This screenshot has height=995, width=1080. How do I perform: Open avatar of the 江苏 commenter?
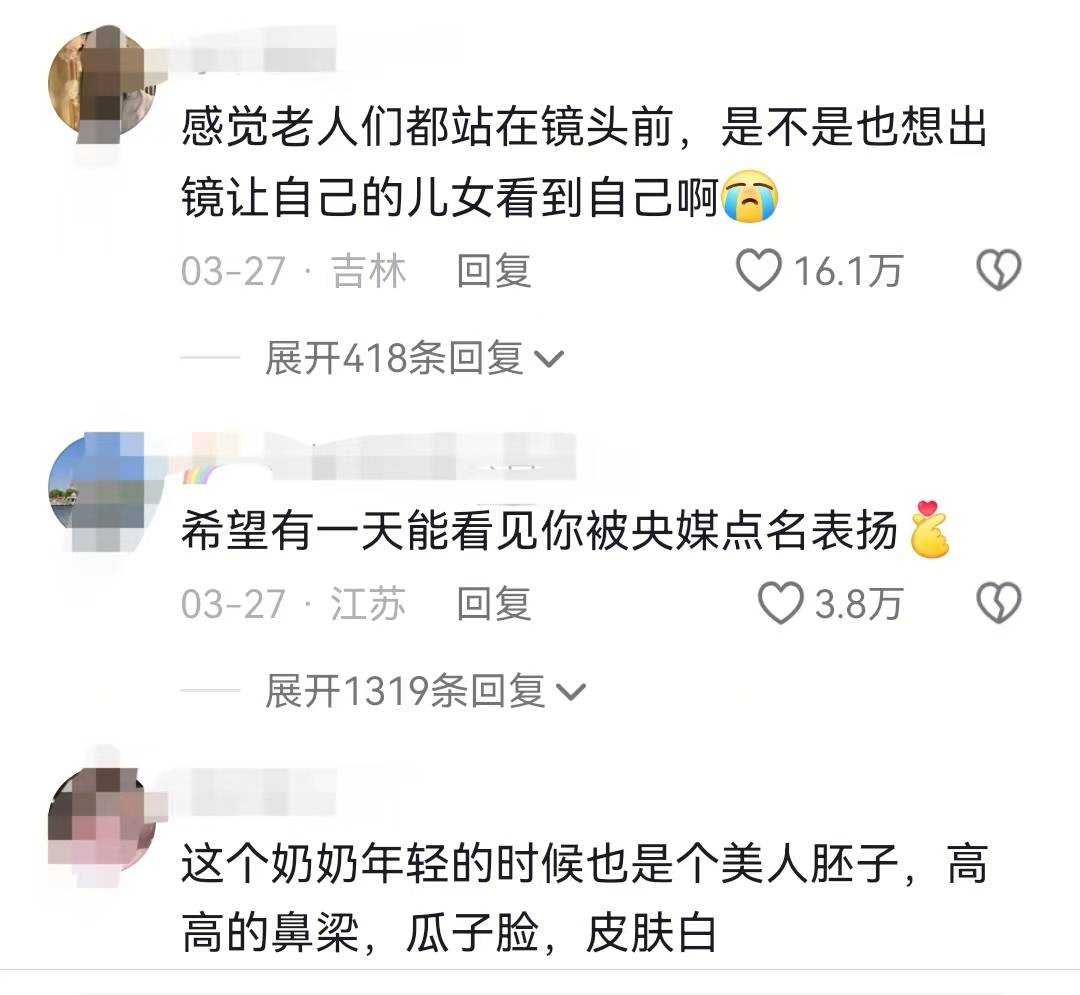[100, 490]
